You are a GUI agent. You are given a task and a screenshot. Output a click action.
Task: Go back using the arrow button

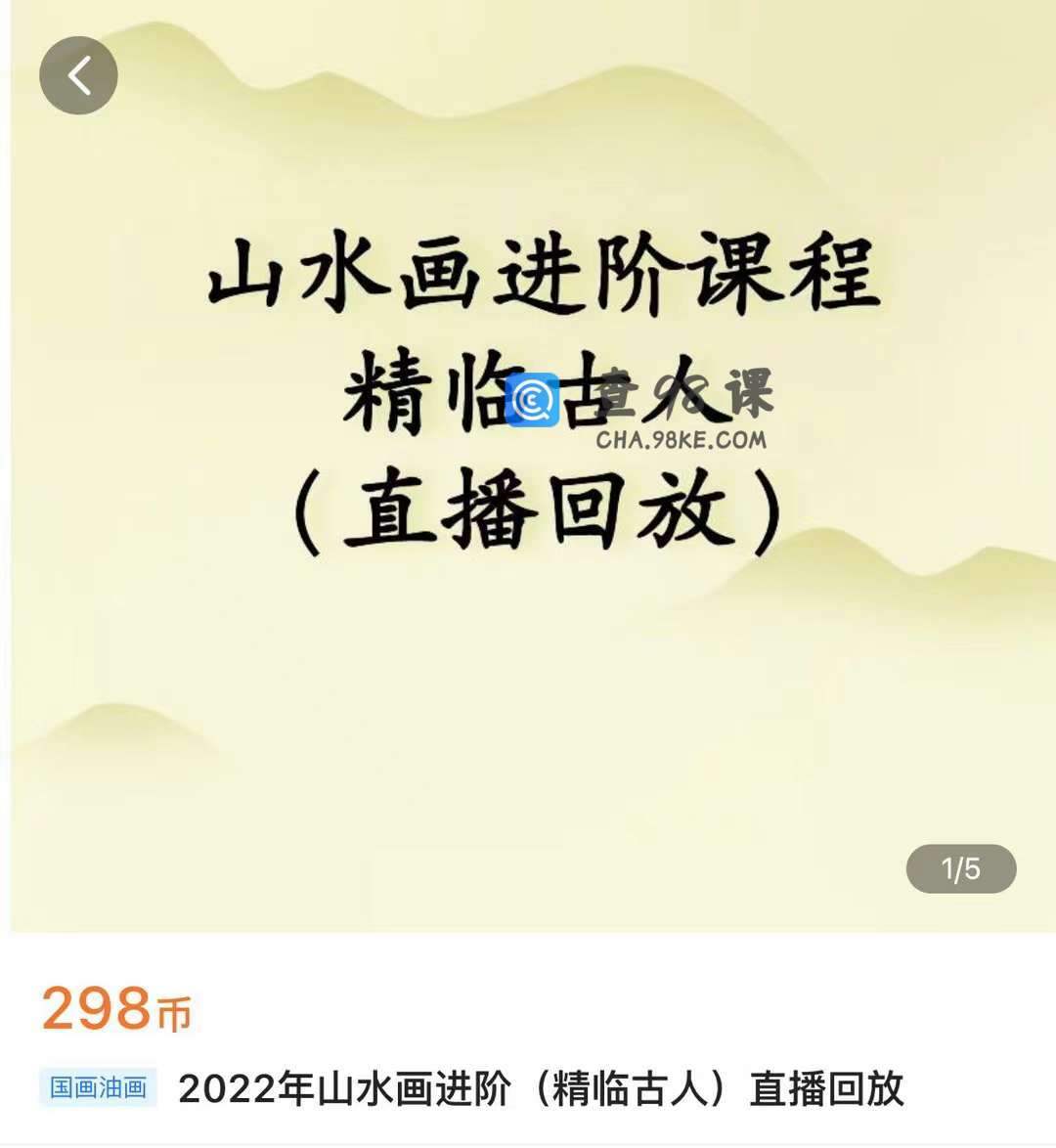tap(78, 75)
